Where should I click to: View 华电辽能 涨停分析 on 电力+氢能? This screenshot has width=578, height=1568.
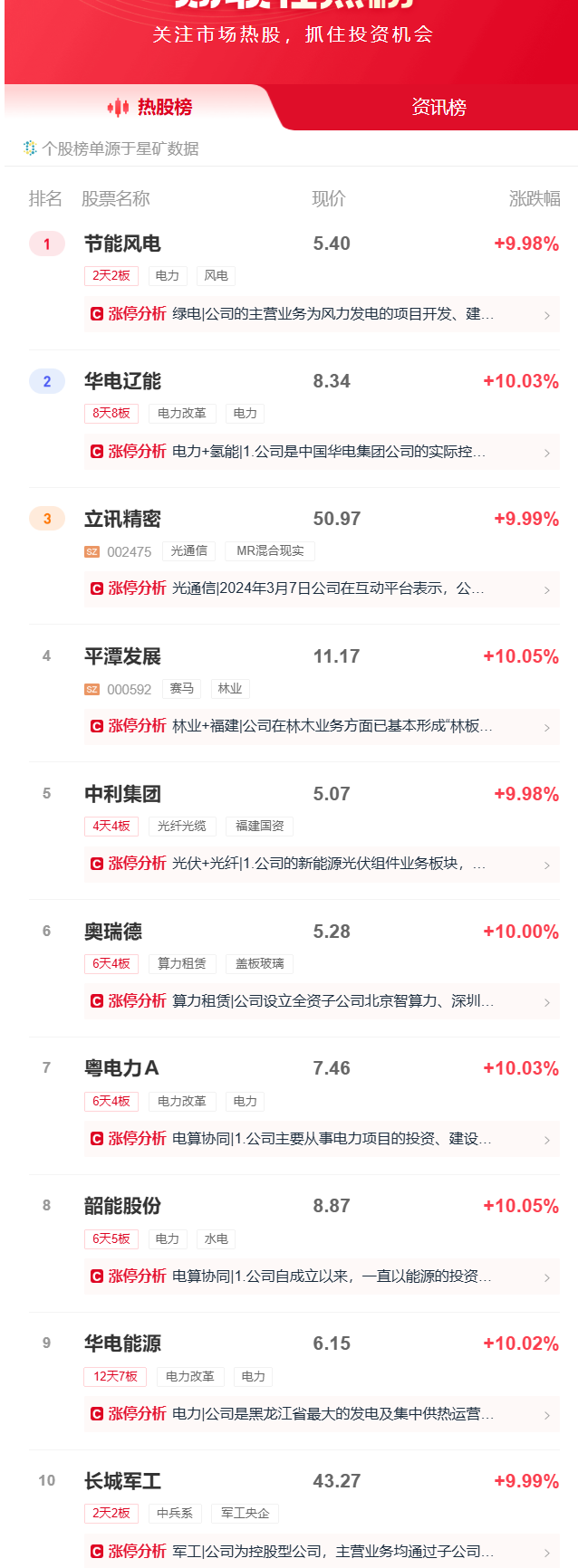coord(321,452)
